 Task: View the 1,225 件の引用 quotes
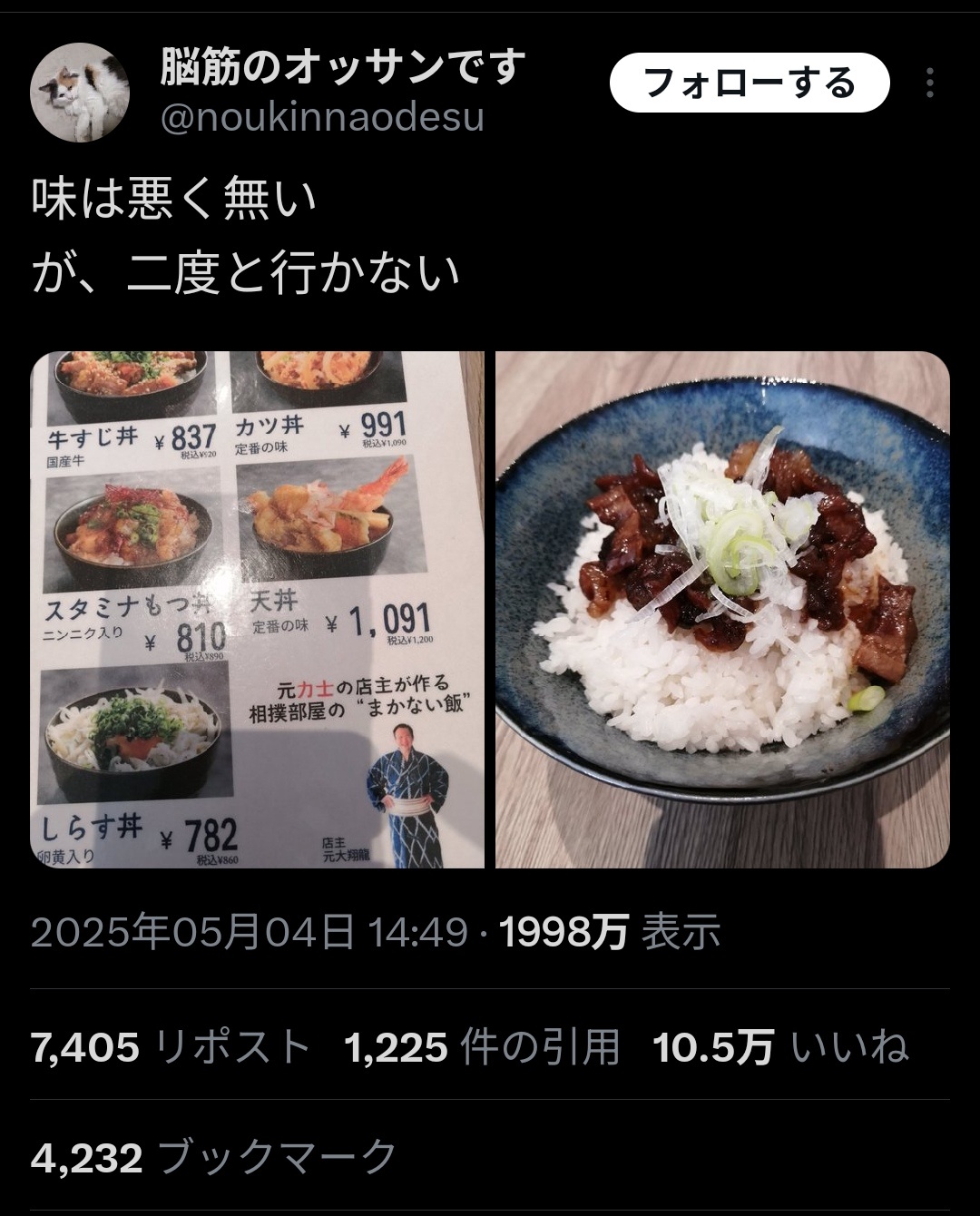pyautogui.click(x=482, y=1047)
